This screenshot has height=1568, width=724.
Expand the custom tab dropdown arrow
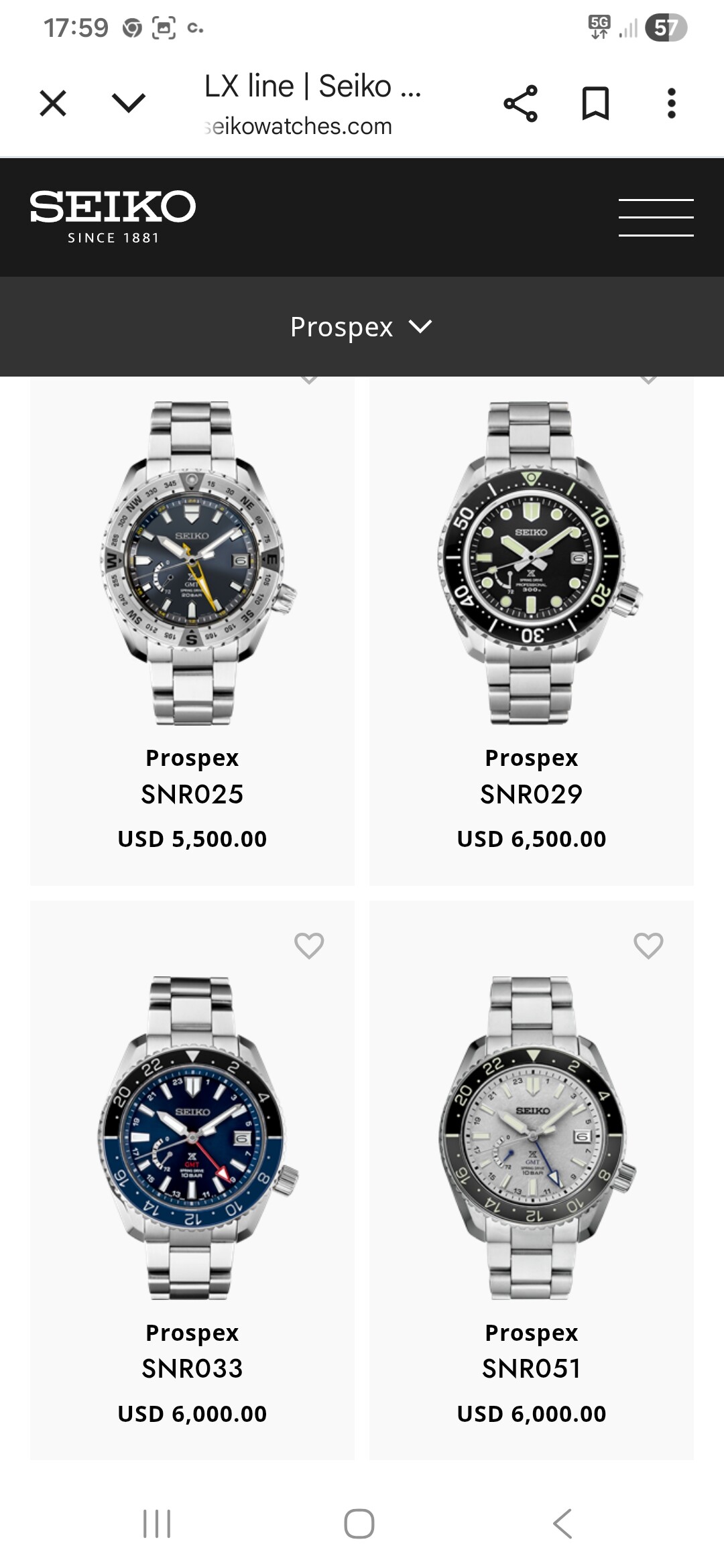pos(128,103)
